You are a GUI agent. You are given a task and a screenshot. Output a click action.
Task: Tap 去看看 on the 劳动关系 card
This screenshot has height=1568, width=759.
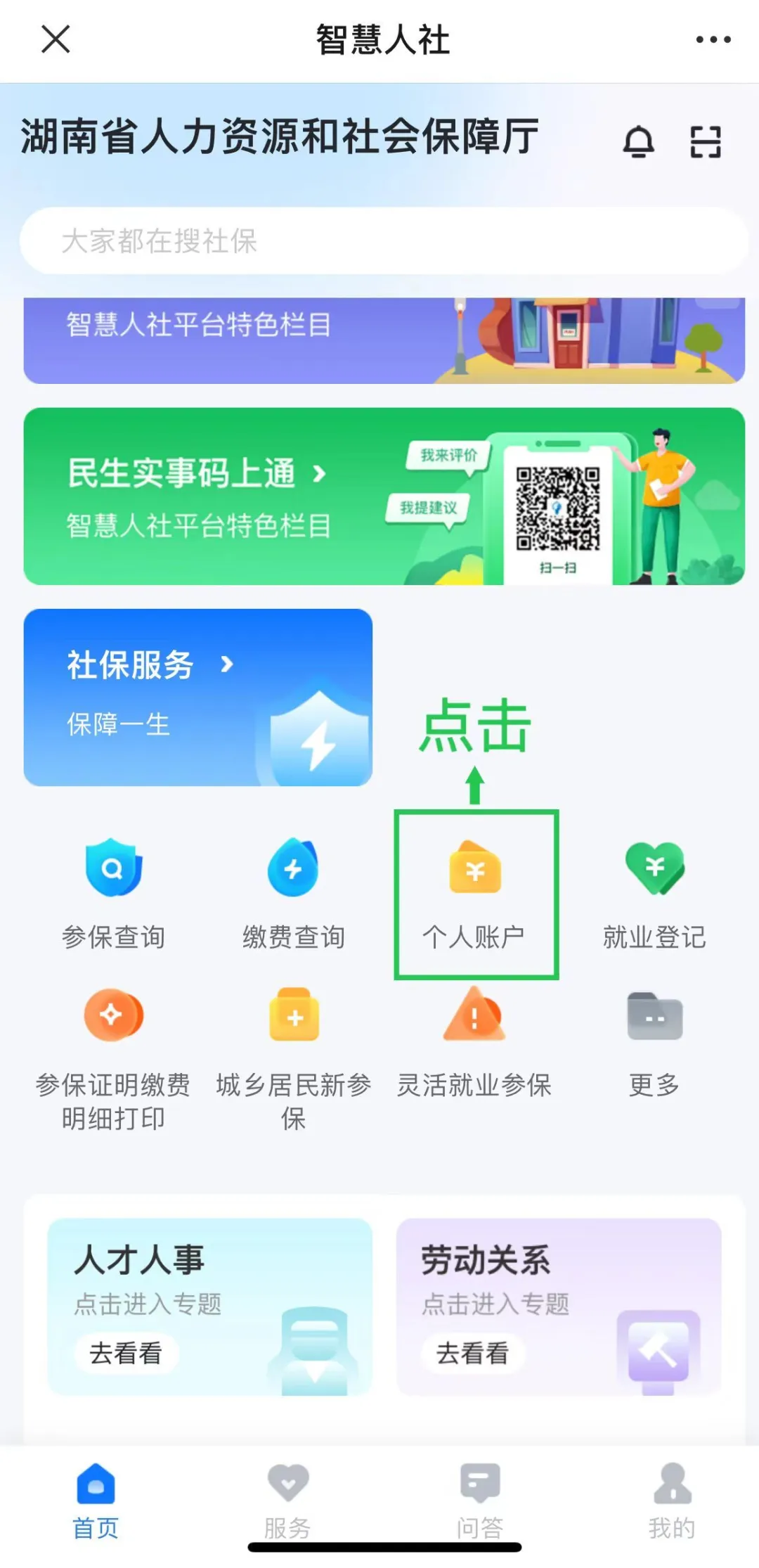(x=473, y=1352)
